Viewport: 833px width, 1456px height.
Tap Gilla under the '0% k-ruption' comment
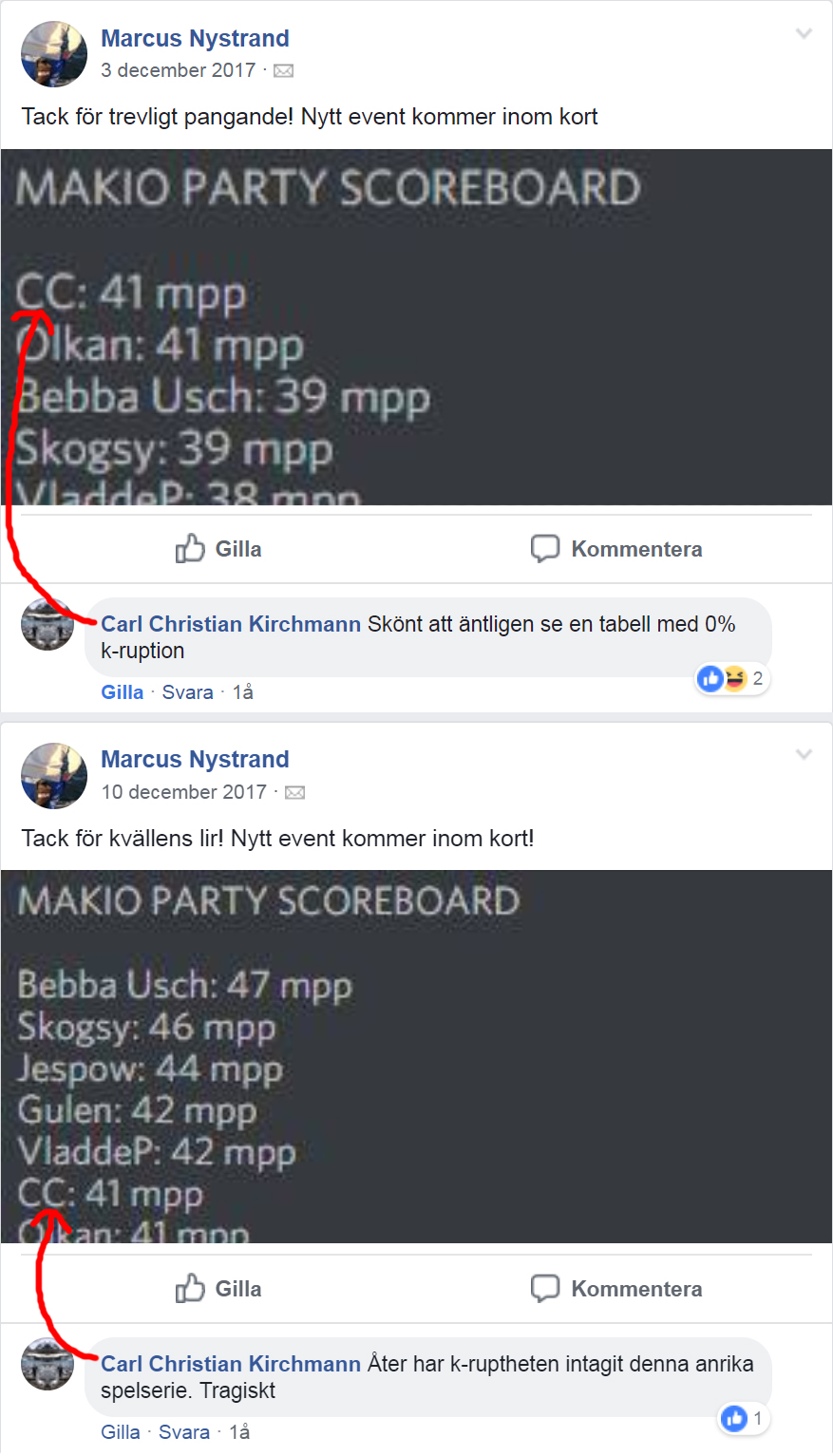click(122, 692)
